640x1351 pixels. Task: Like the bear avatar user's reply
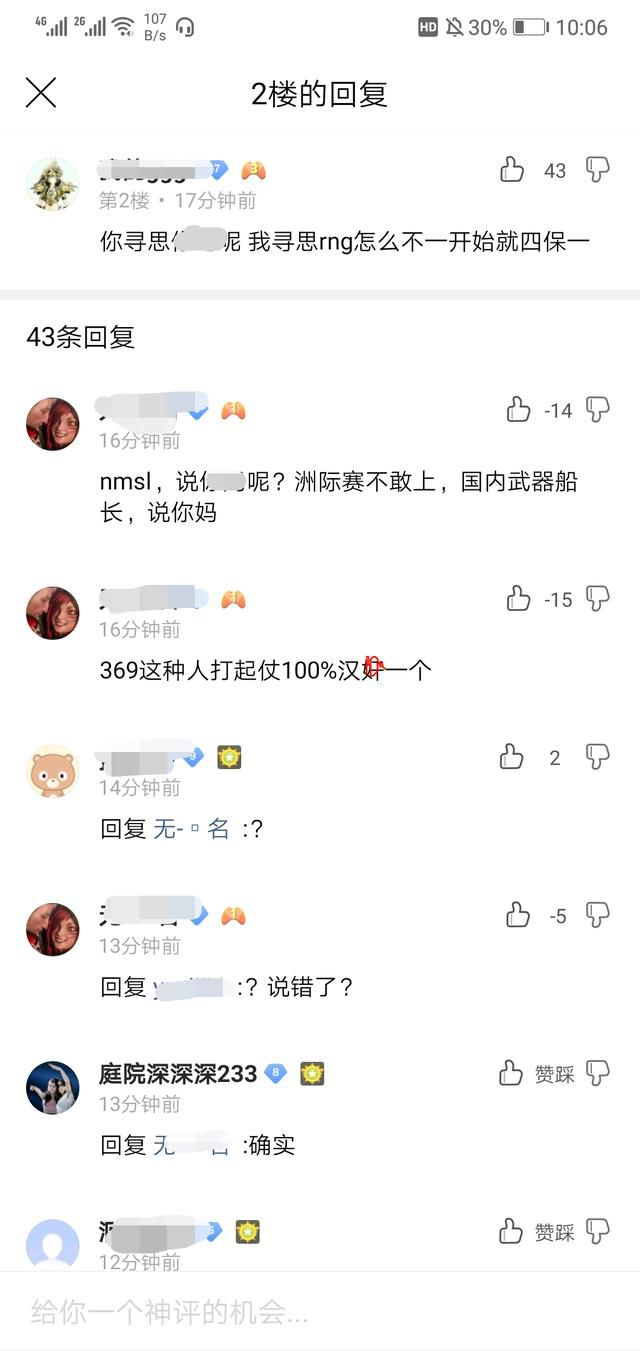(512, 757)
